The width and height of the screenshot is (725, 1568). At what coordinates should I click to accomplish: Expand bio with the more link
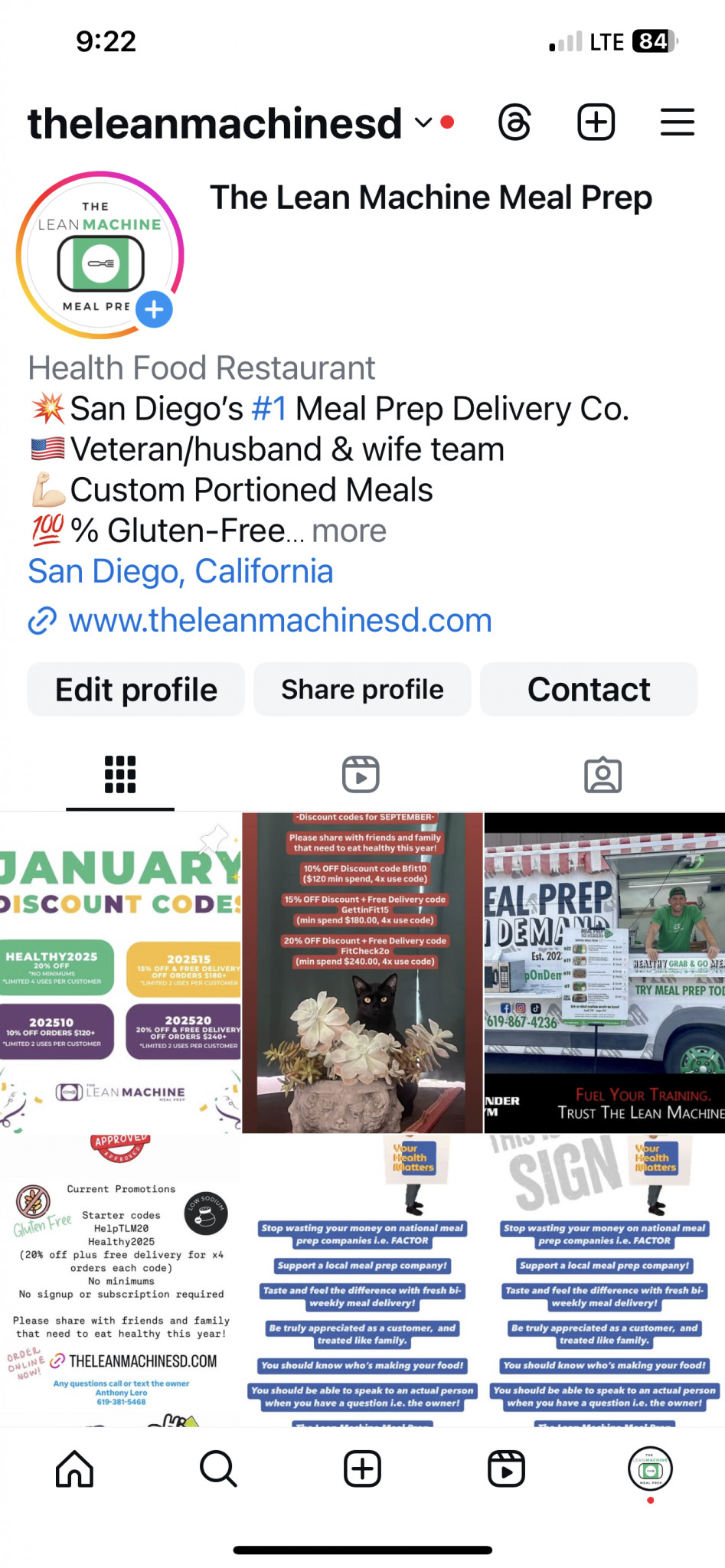click(x=348, y=531)
